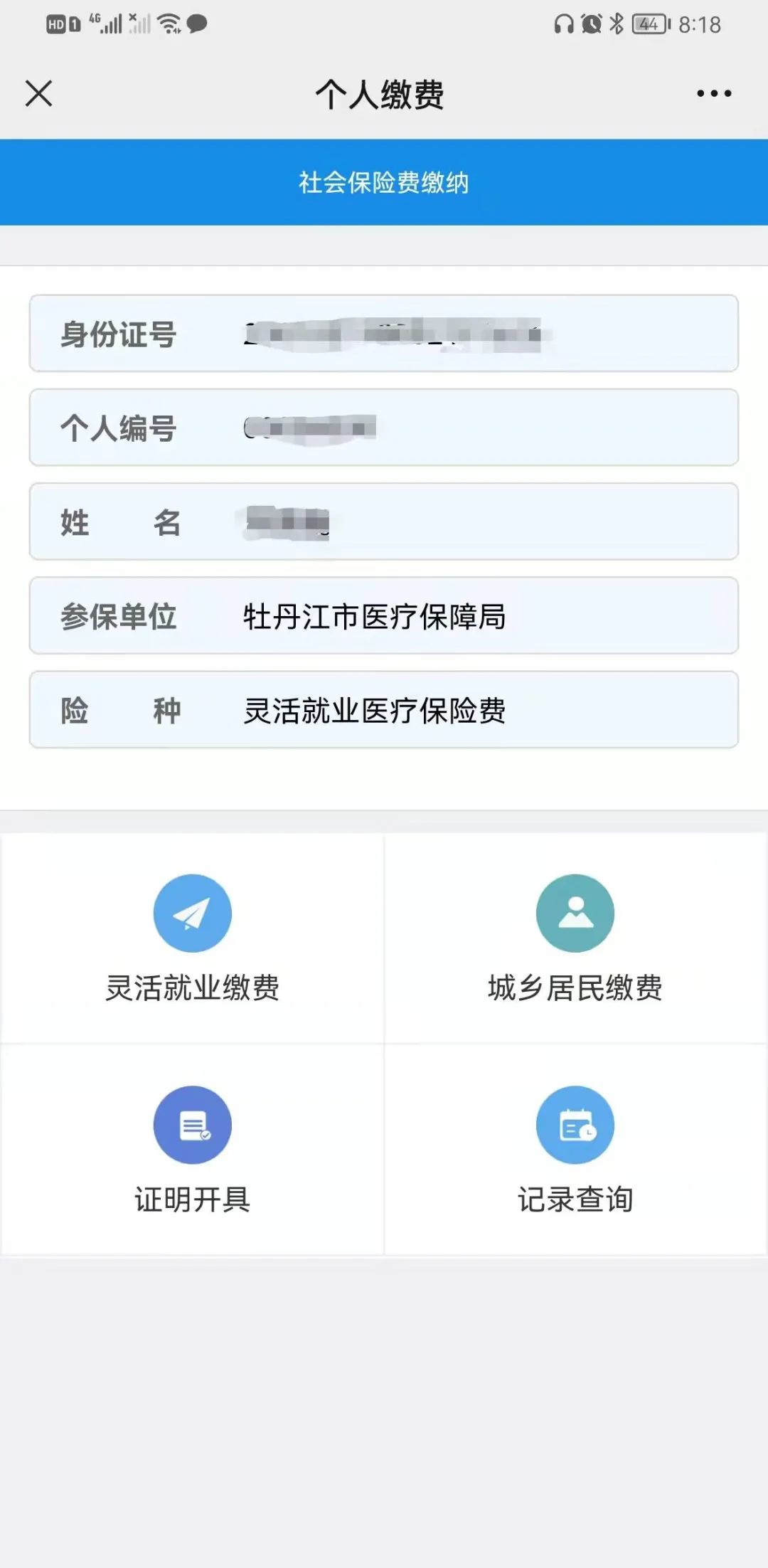Tap the chat bubble status bar icon
768x1568 pixels.
click(x=195, y=24)
